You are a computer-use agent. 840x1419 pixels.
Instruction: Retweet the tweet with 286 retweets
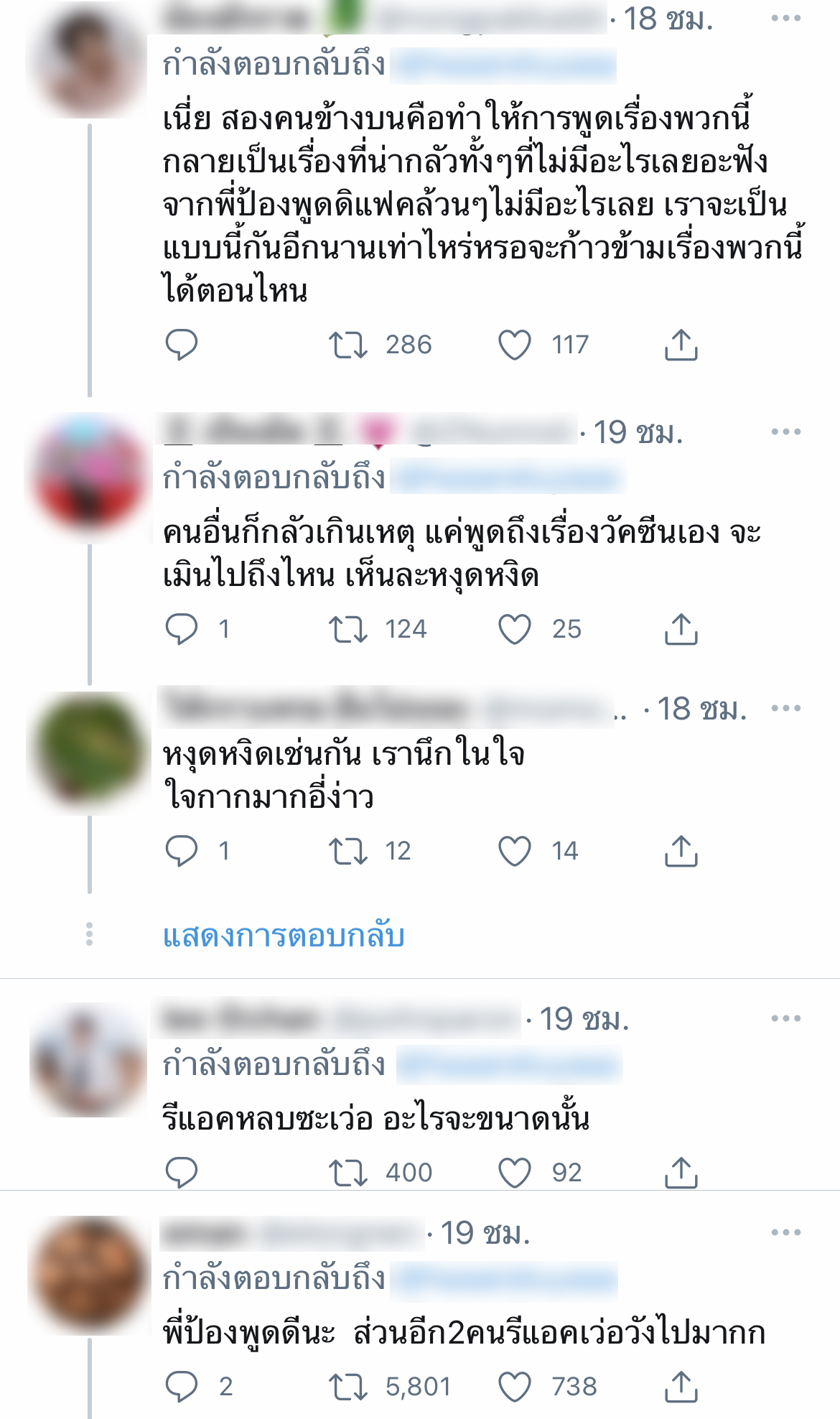tap(348, 345)
